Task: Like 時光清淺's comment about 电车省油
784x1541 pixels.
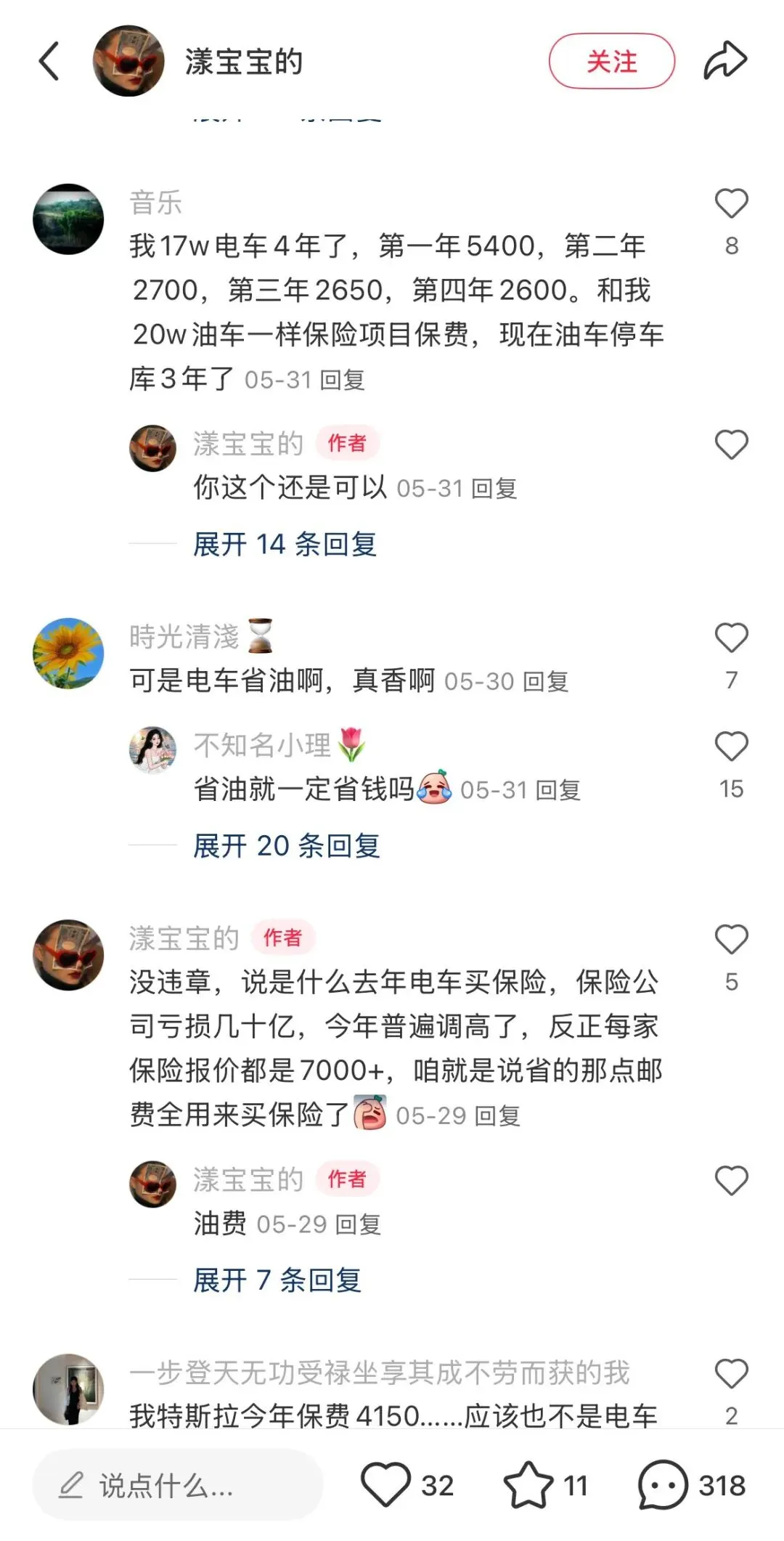Action: pos(731,638)
